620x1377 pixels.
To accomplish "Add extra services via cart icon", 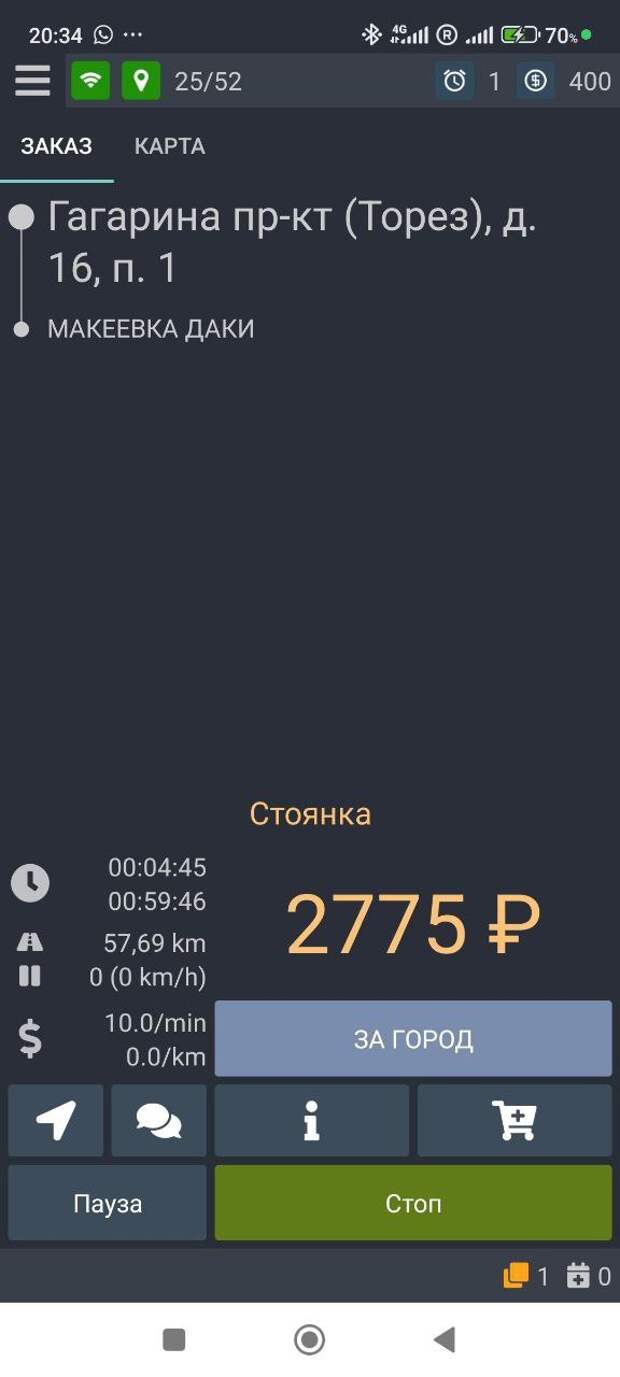I will pos(515,1121).
